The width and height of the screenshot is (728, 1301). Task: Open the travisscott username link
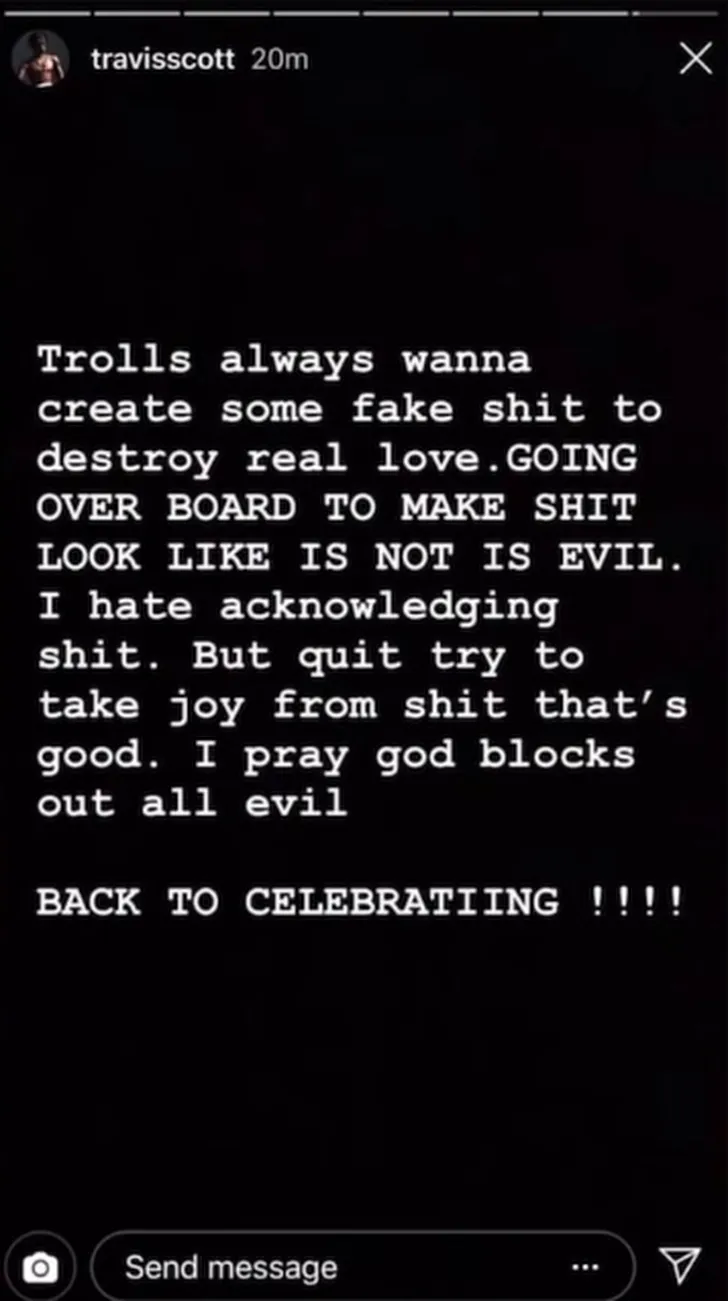[x=162, y=59]
